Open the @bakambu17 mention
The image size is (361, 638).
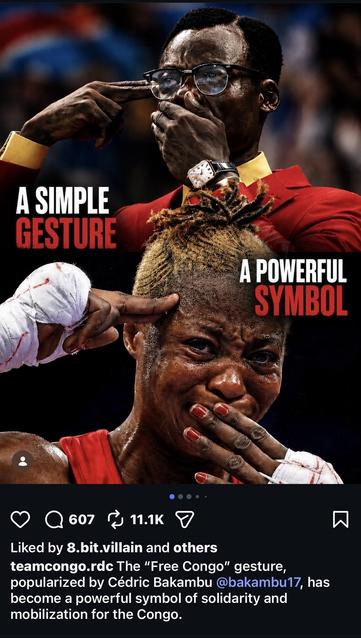click(x=259, y=583)
